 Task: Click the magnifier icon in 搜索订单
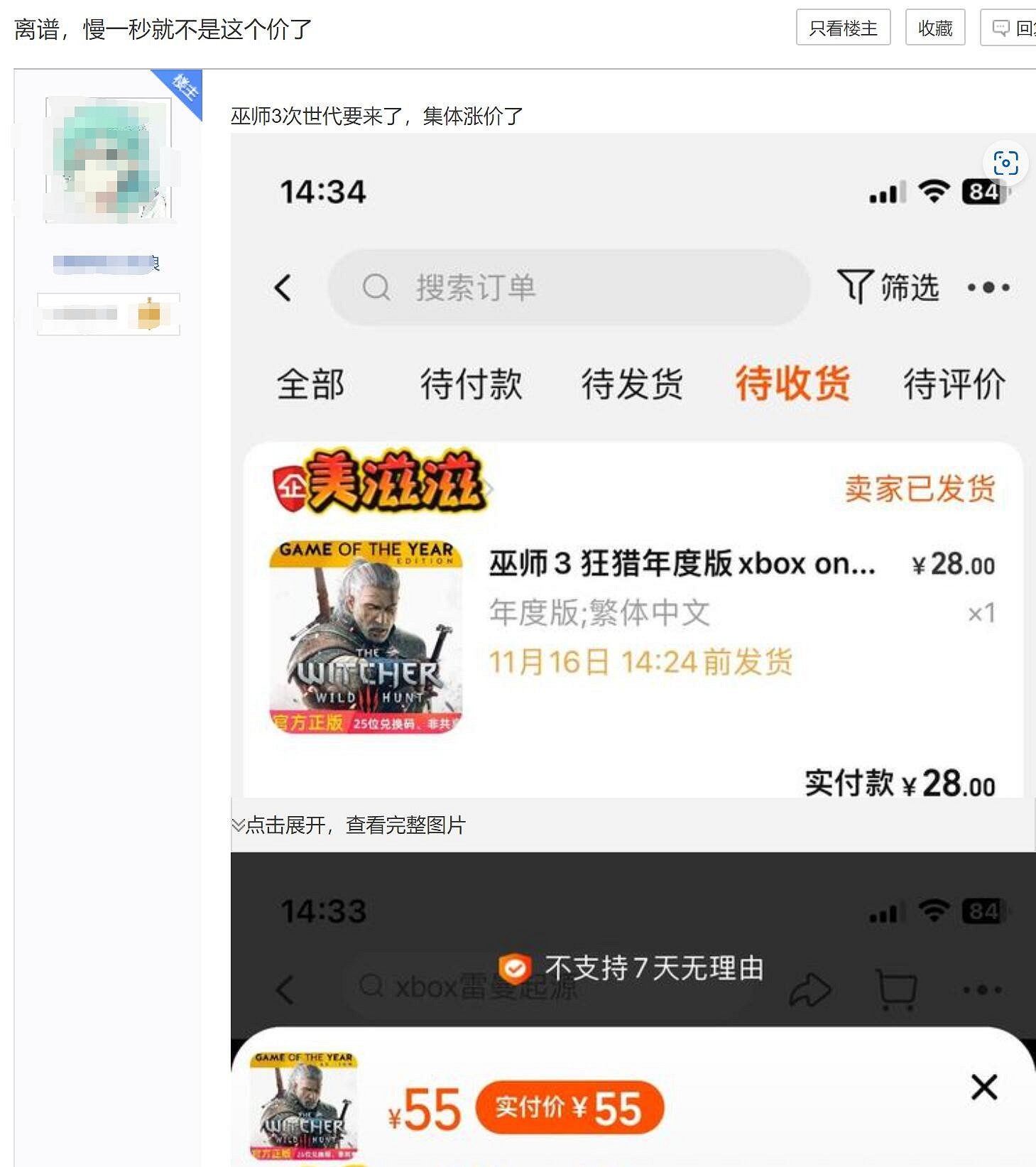click(x=376, y=287)
